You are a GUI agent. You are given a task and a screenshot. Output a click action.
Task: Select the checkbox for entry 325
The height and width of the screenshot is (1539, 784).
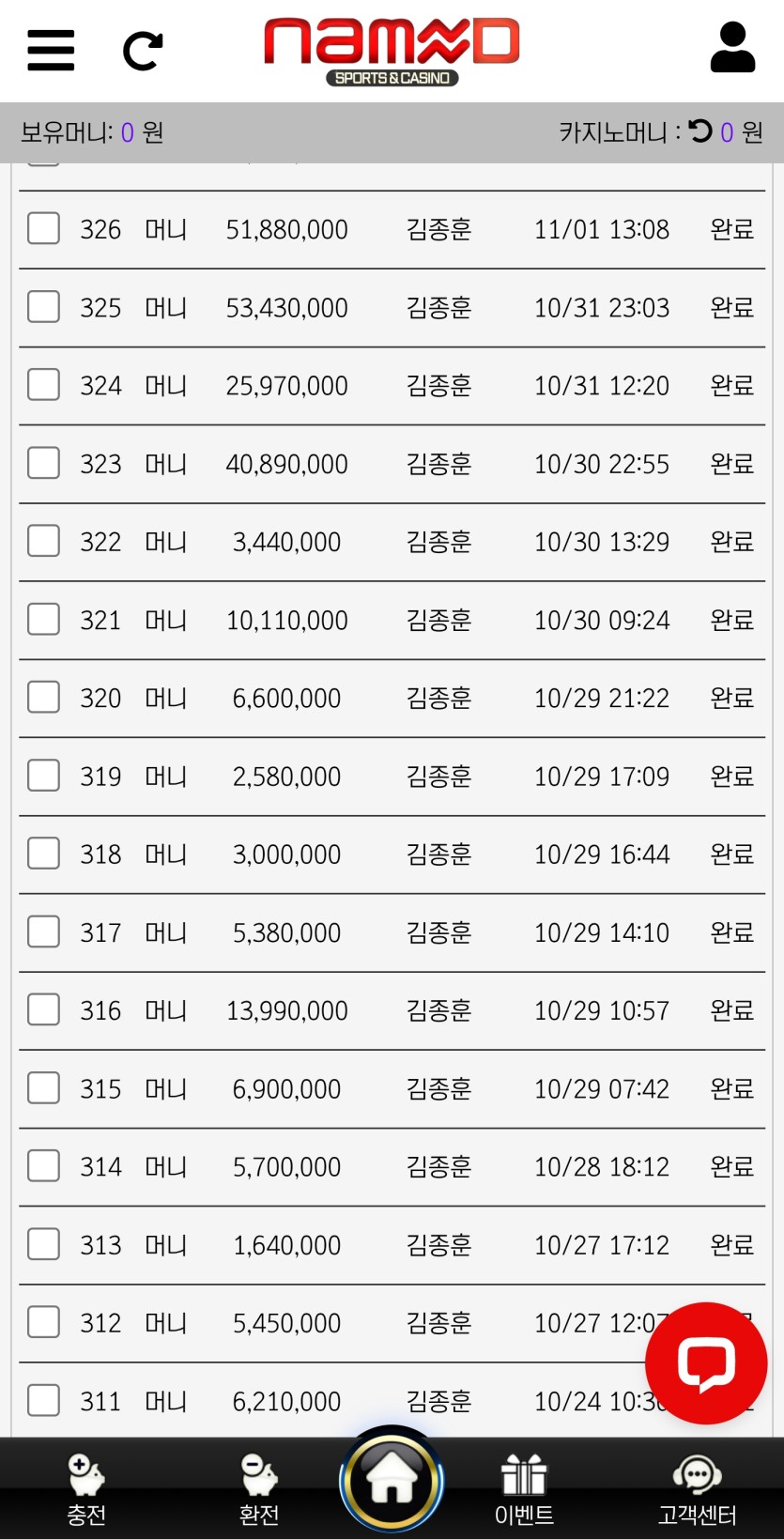[x=43, y=307]
